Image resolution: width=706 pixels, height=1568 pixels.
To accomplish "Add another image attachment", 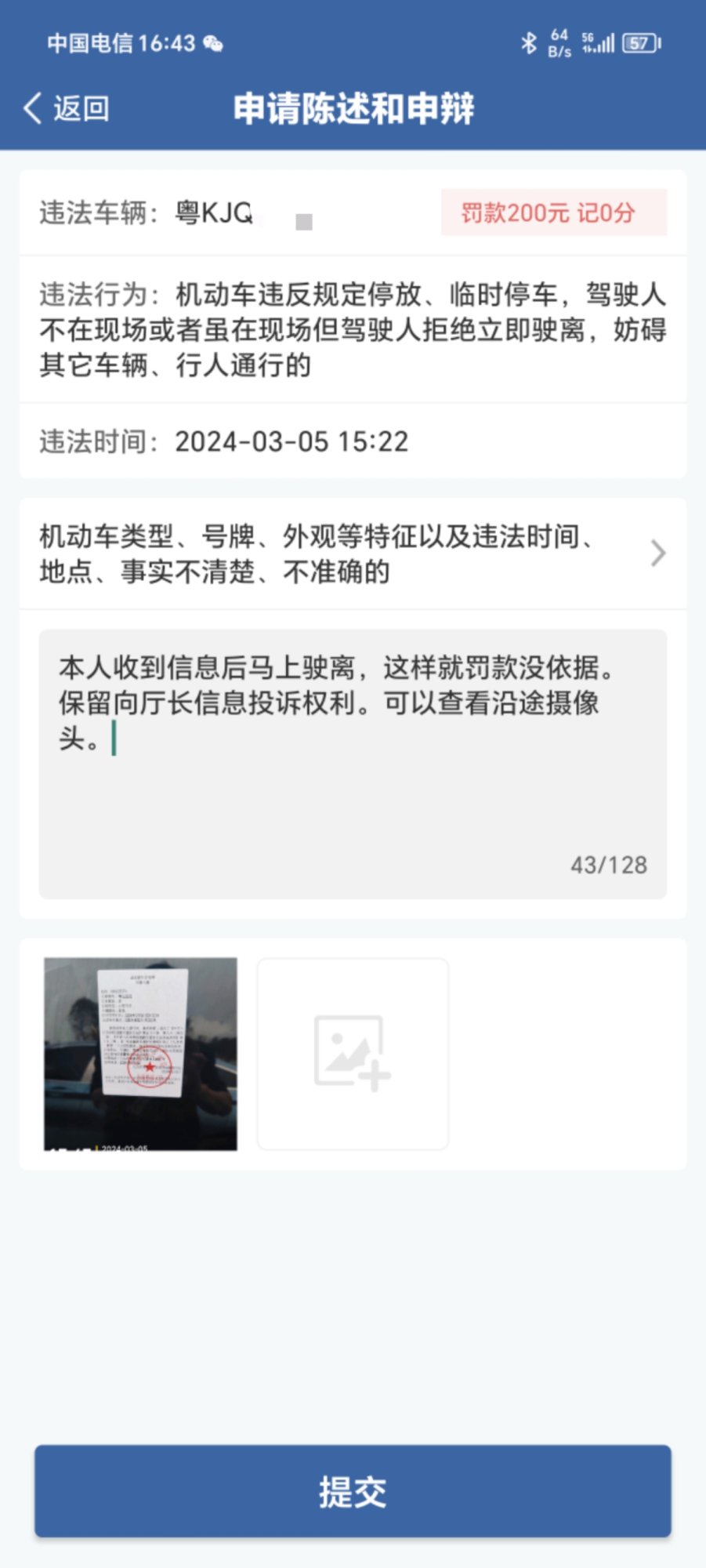I will click(353, 1054).
